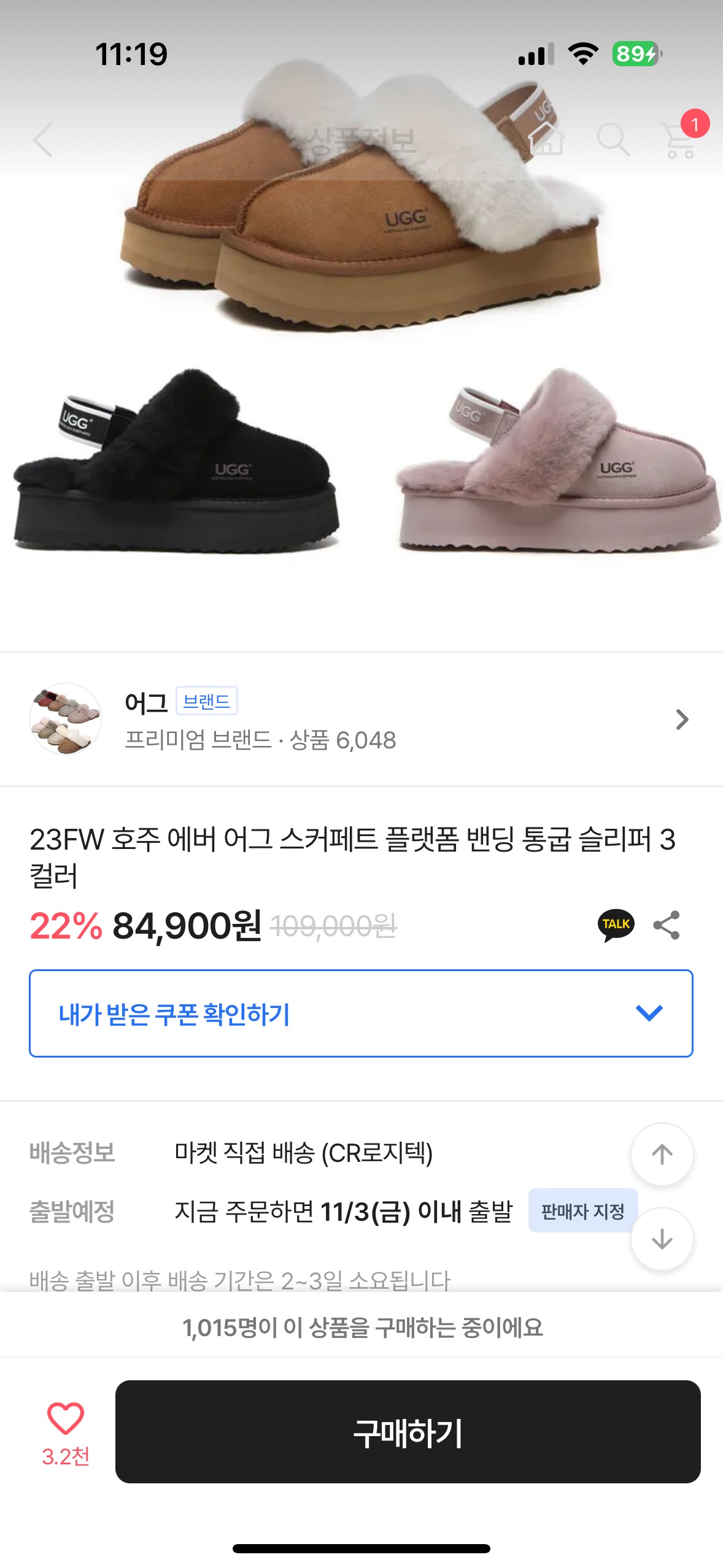Share via KakaoTalk icon
723x1568 pixels.
(616, 924)
